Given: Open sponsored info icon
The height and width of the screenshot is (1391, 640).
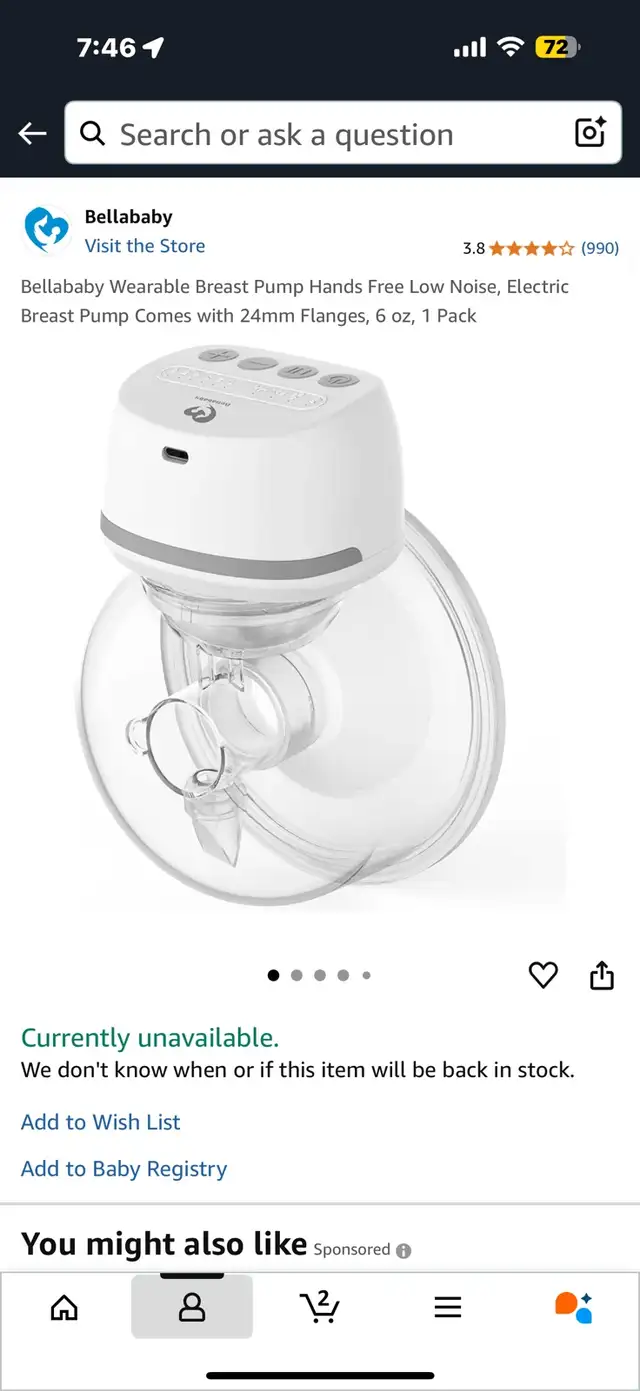Looking at the screenshot, I should [x=404, y=1250].
